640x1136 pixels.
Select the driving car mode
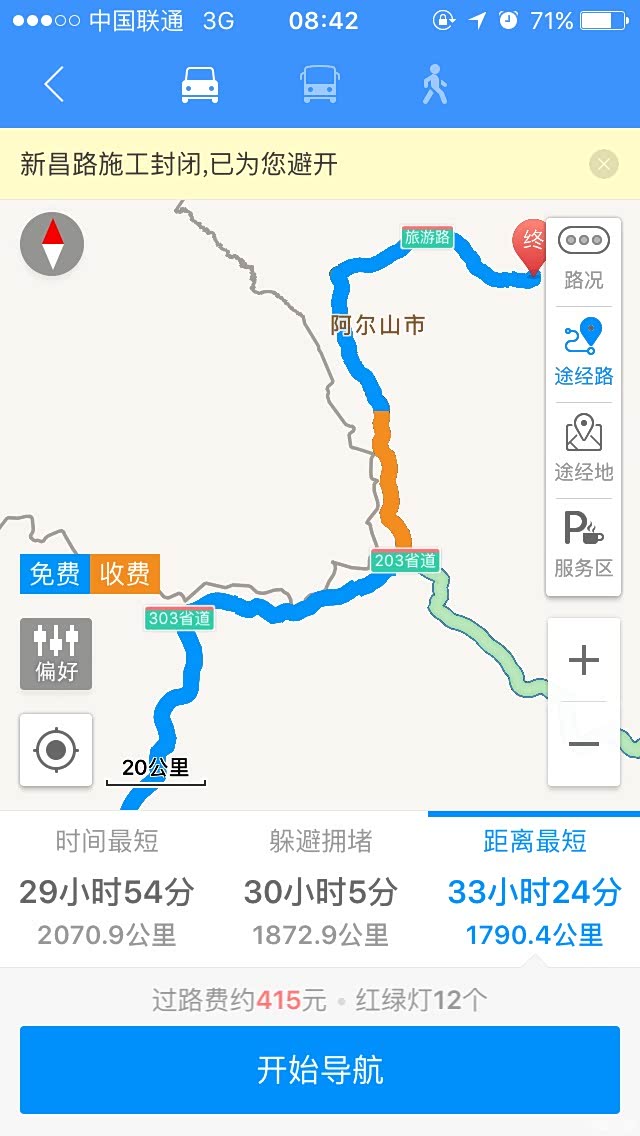tap(199, 85)
